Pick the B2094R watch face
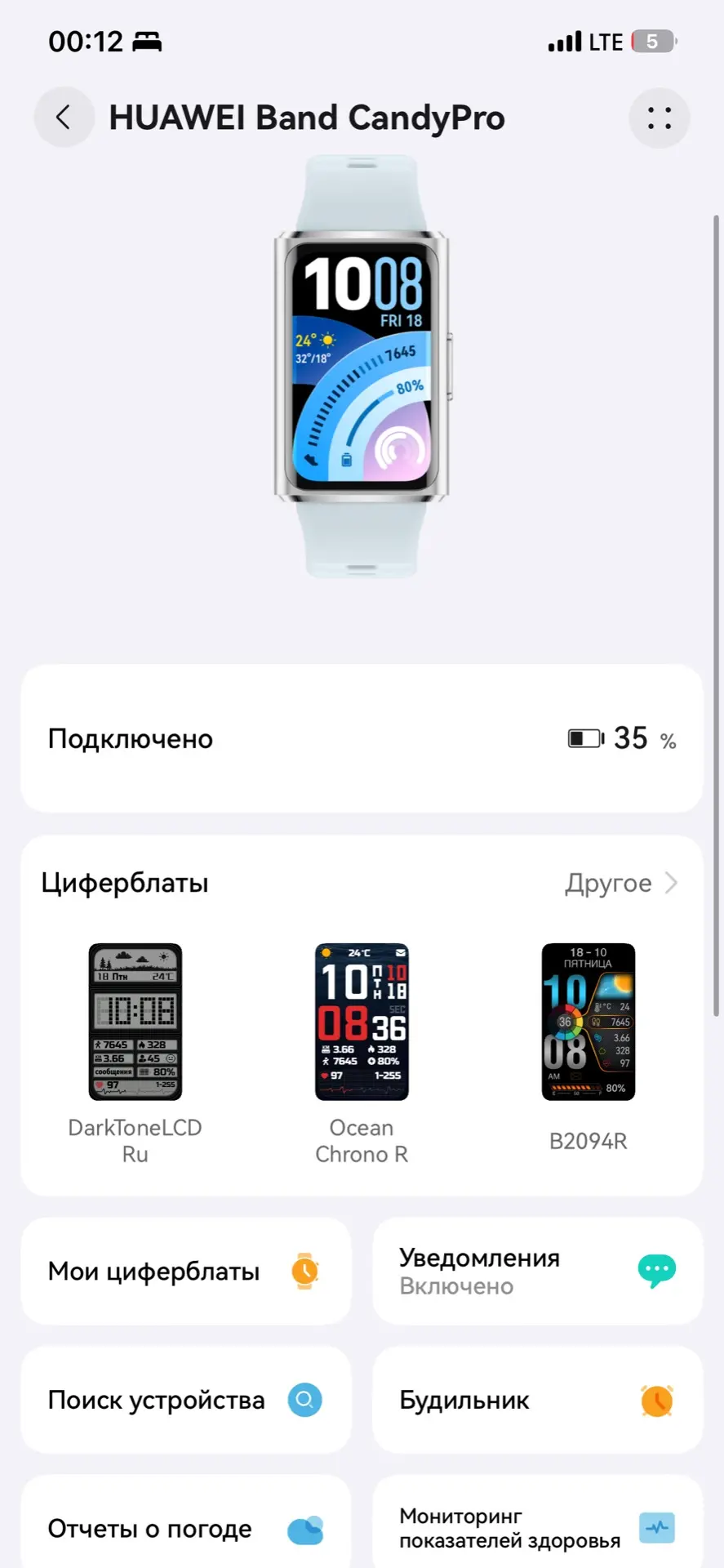724x1568 pixels. point(588,1022)
